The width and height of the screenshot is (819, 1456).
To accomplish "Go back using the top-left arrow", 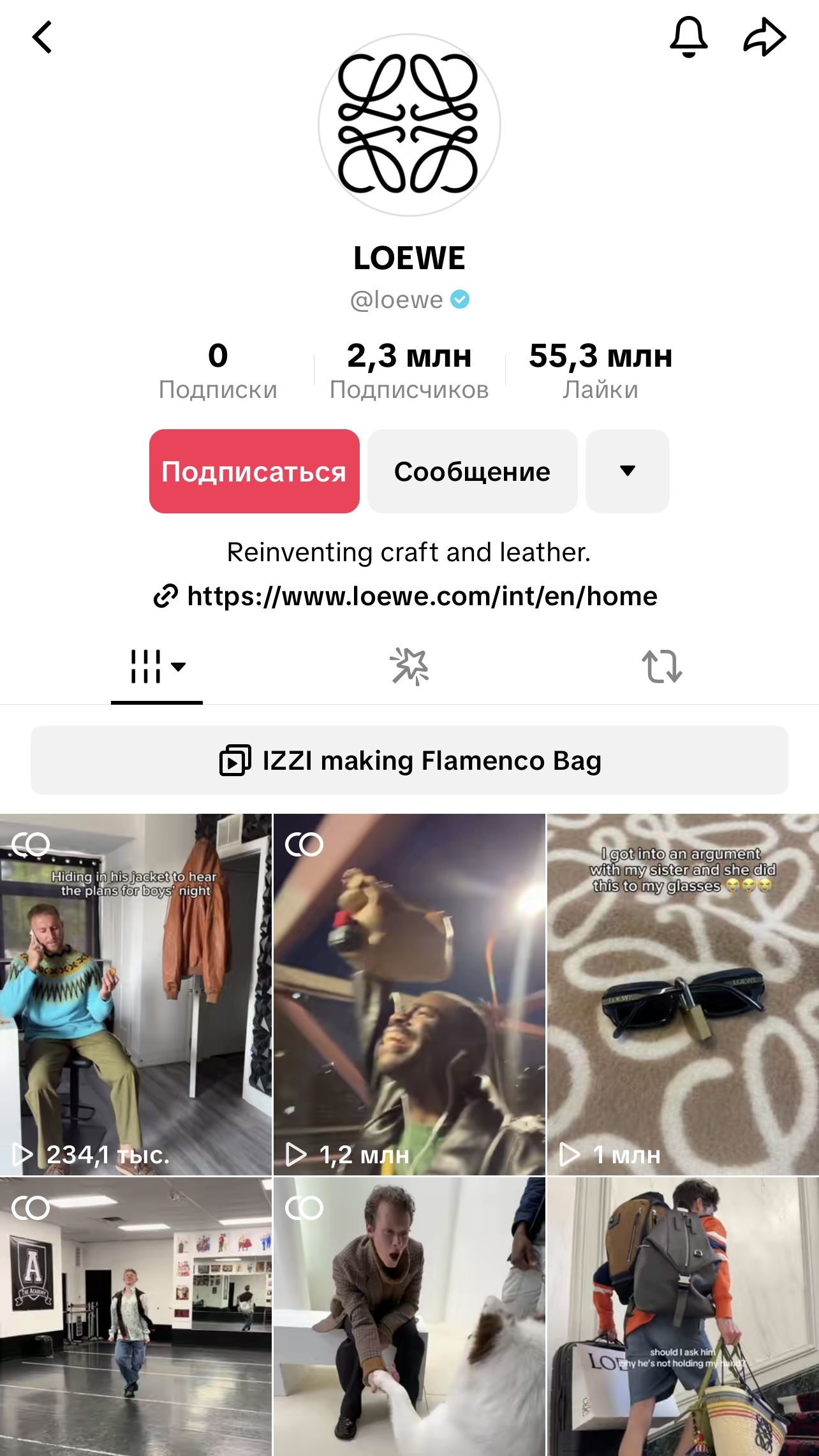I will point(42,37).
